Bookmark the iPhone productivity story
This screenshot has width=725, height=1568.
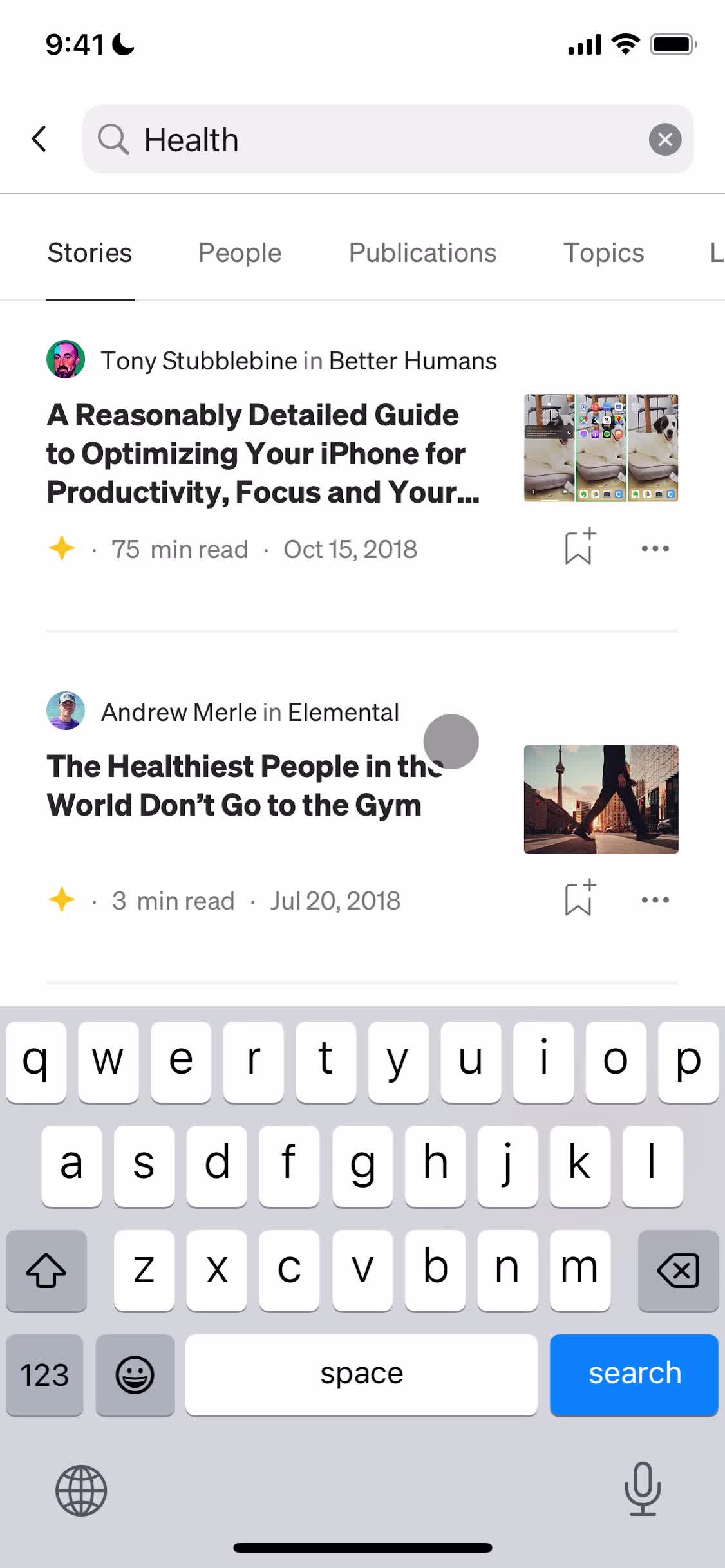point(578,548)
